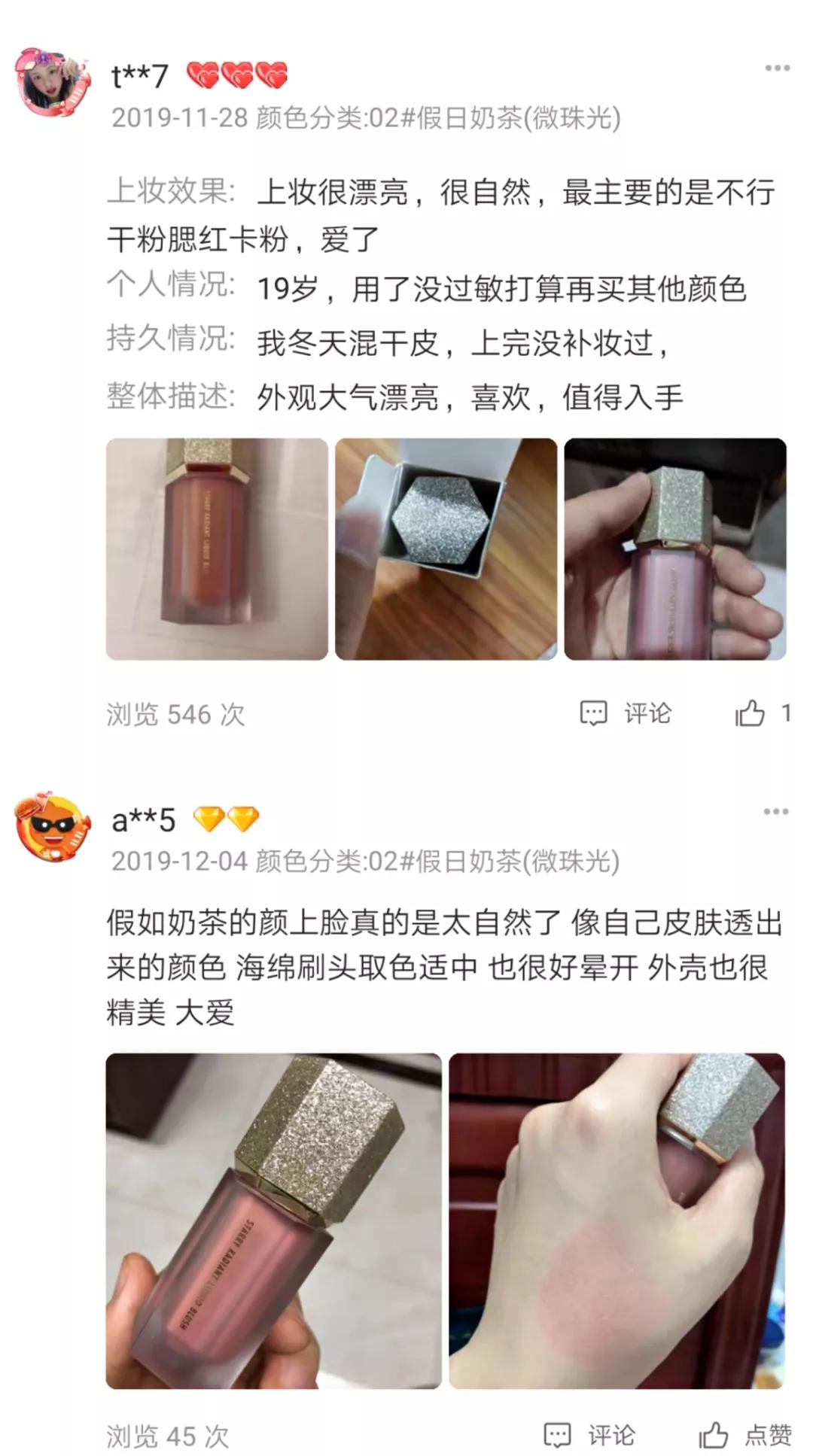813x1456 pixels.
Task: Comment on t**7's review
Action: [626, 713]
